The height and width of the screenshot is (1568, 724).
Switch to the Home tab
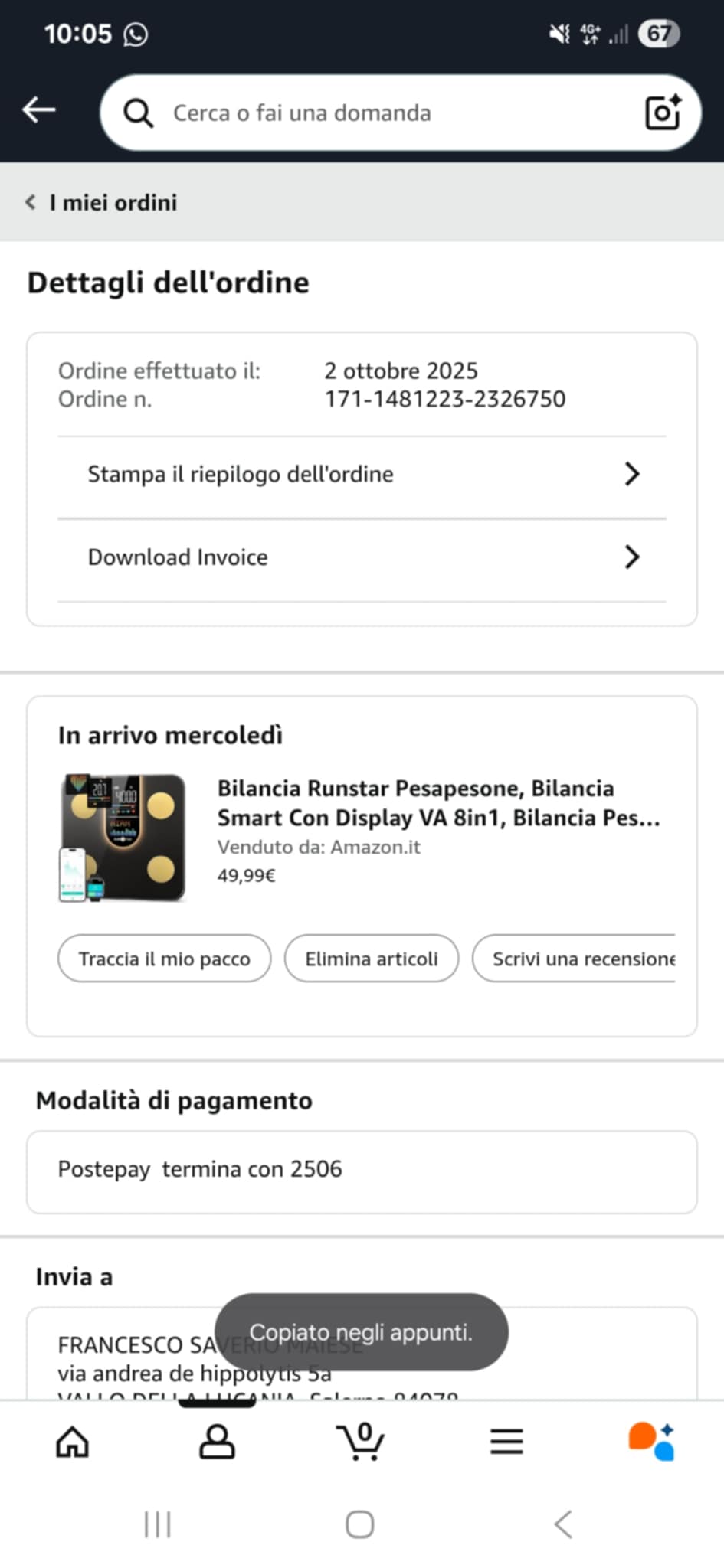73,1442
